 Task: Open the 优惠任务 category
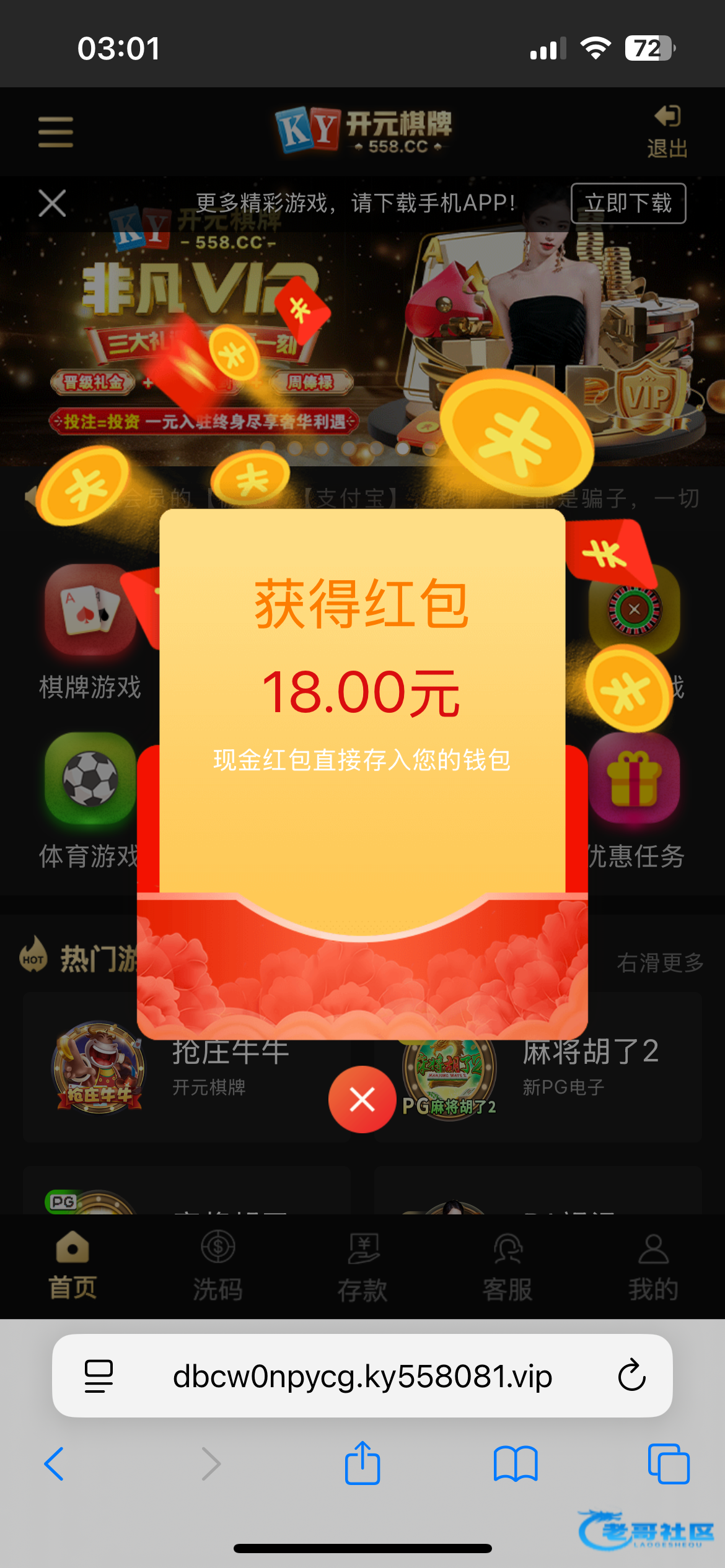pyautogui.click(x=636, y=799)
